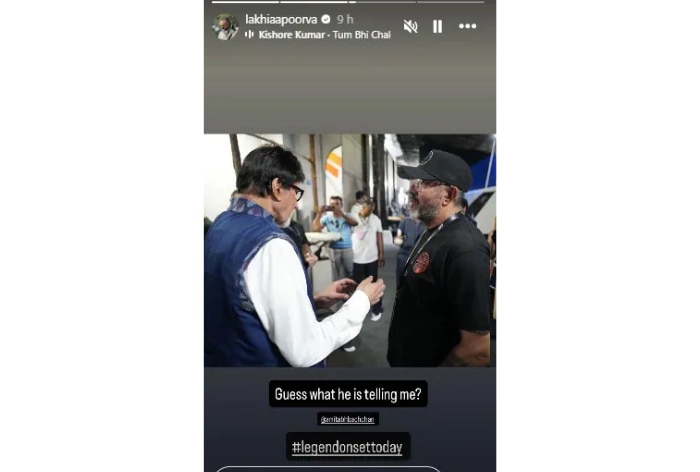Open lakhiaapoorva's profile picture
The height and width of the screenshot is (472, 700).
tap(225, 27)
